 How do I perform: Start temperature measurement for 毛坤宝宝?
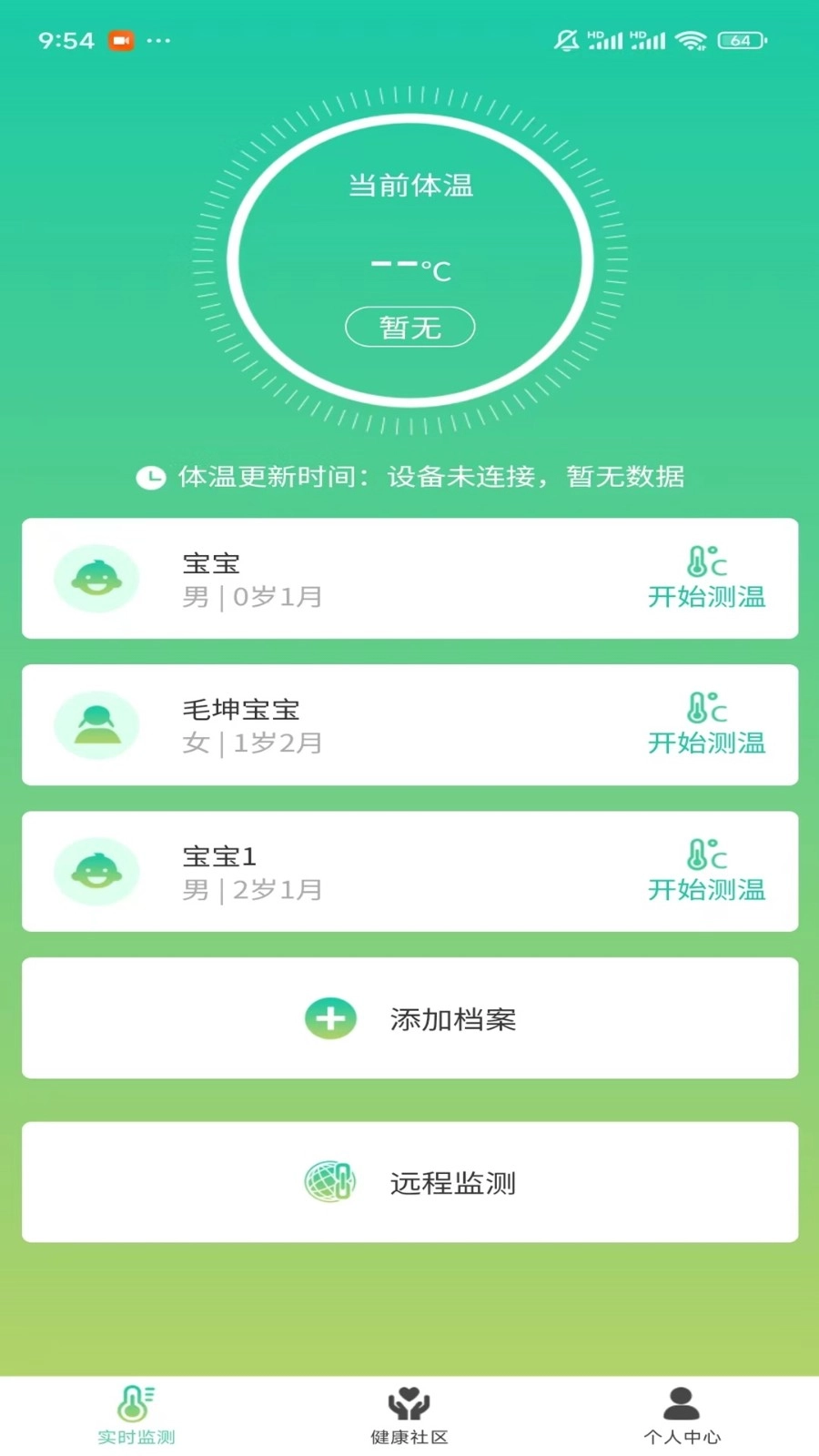click(x=706, y=725)
